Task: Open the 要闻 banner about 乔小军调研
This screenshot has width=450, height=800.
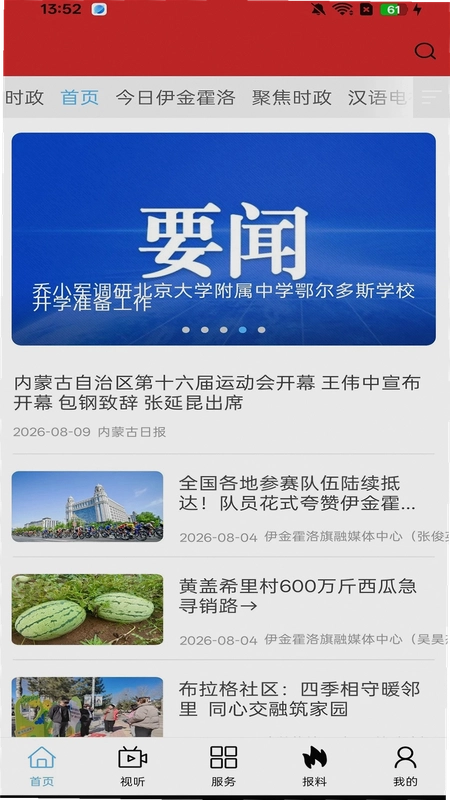Action: tap(223, 239)
